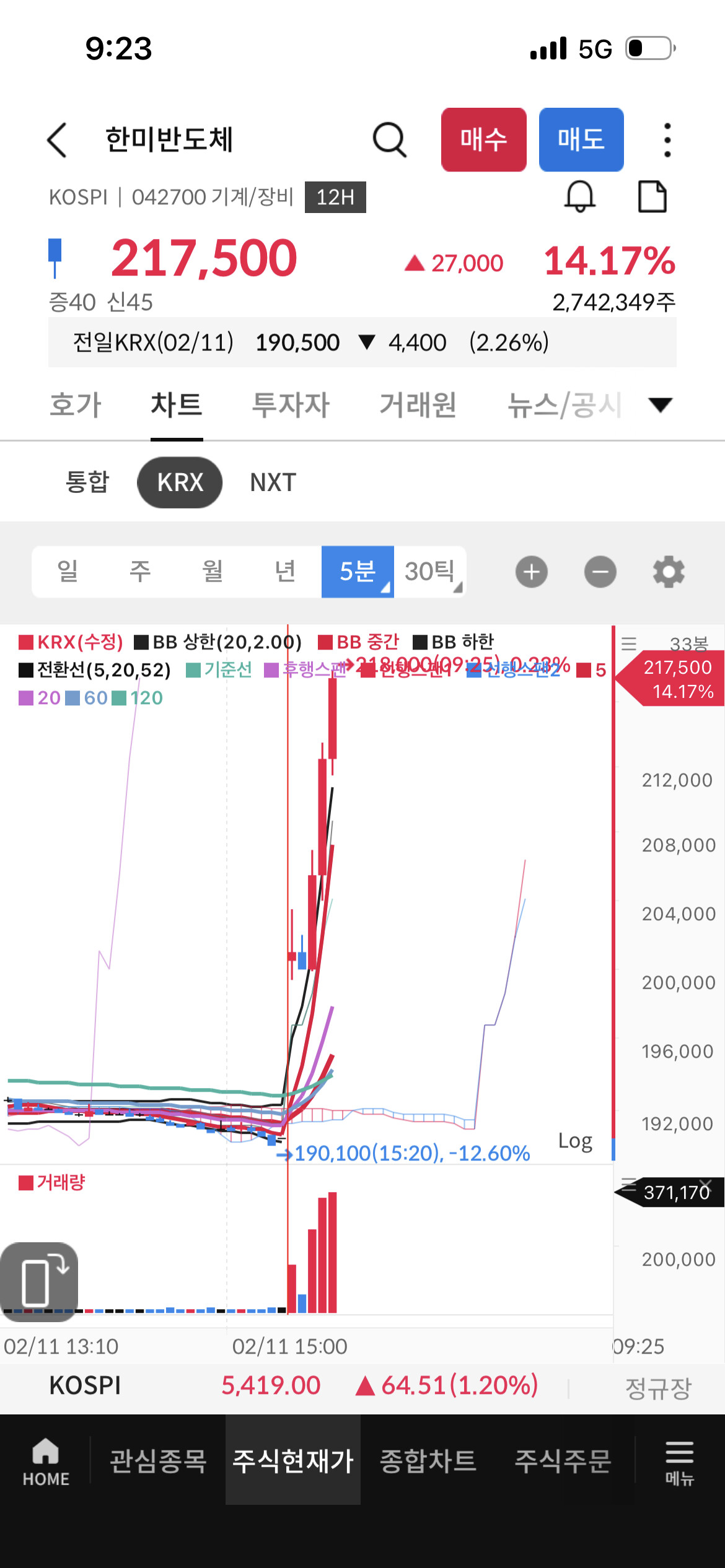Zoom in the chart with plus

531,572
